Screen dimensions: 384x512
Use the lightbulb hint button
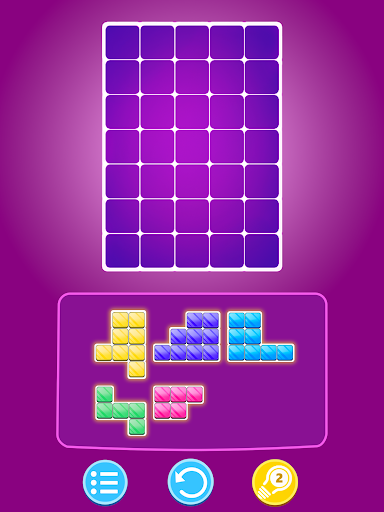pos(275,482)
